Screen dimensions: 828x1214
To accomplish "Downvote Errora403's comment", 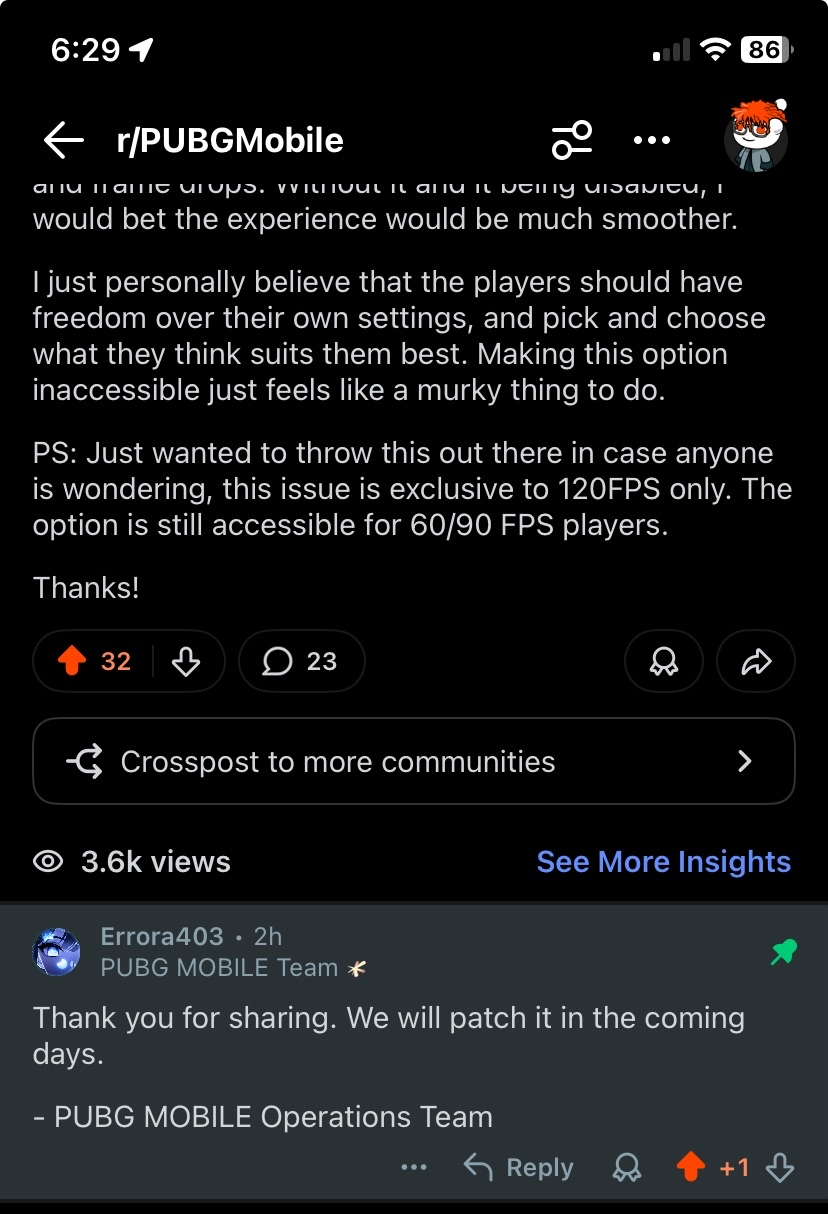I will click(780, 1167).
